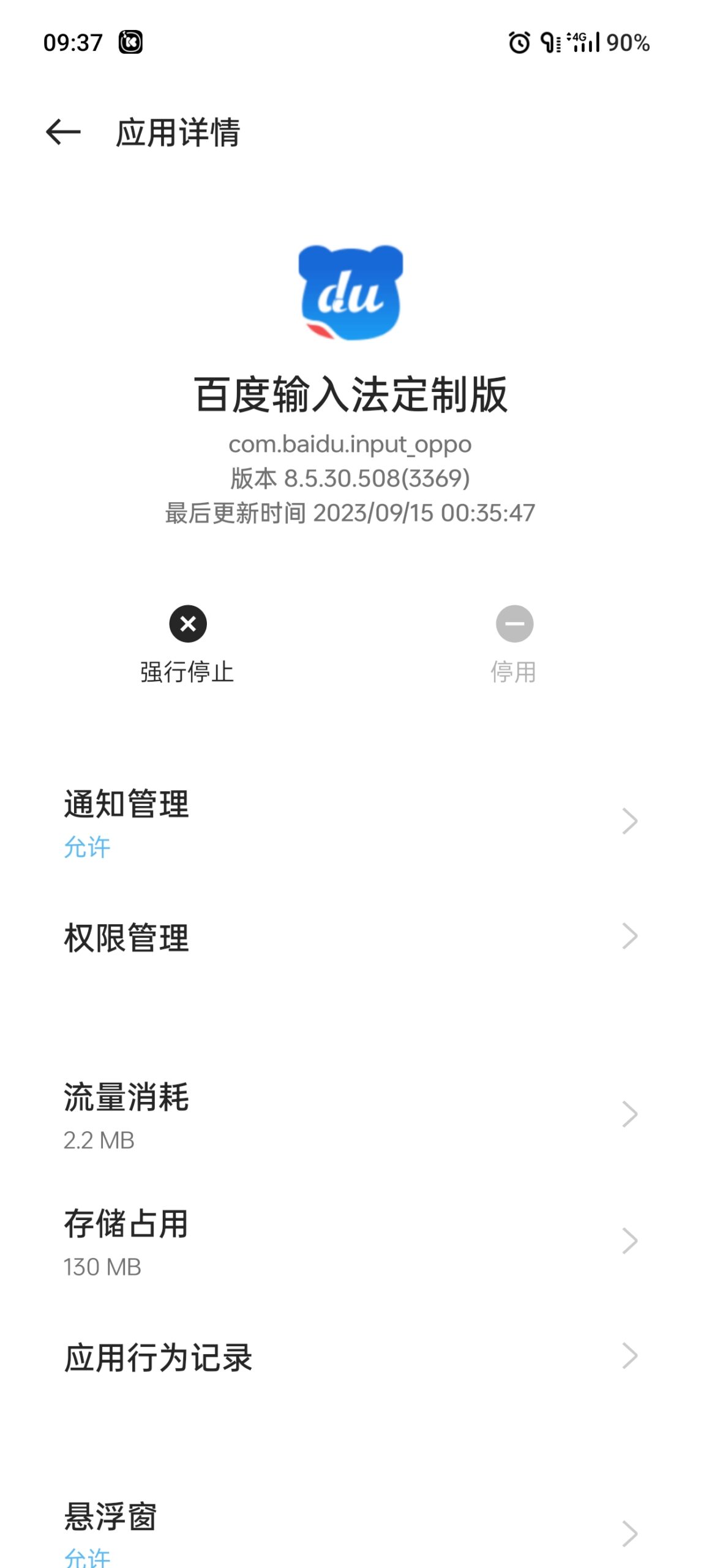Open 应用行为记录
The height and width of the screenshot is (1568, 701).
coord(350,1357)
